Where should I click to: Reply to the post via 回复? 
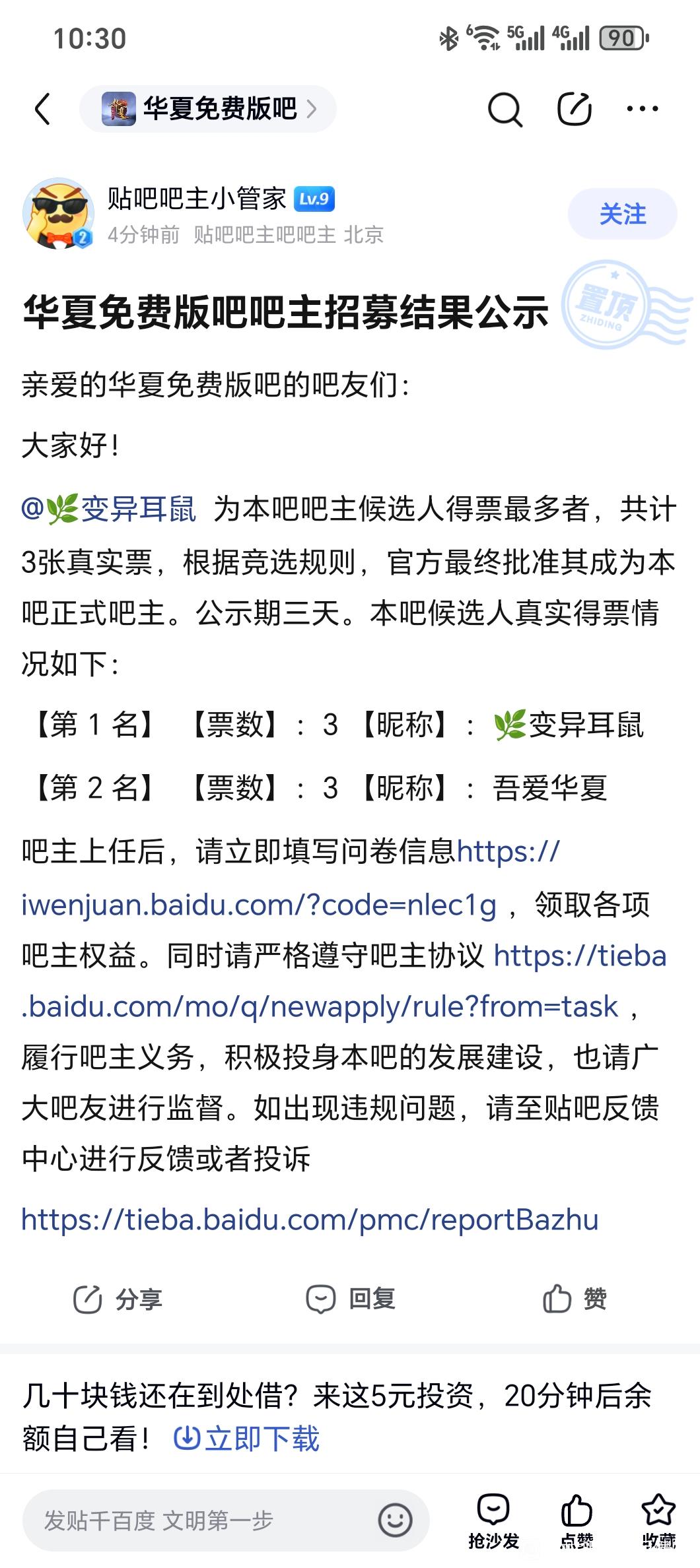[x=351, y=1299]
